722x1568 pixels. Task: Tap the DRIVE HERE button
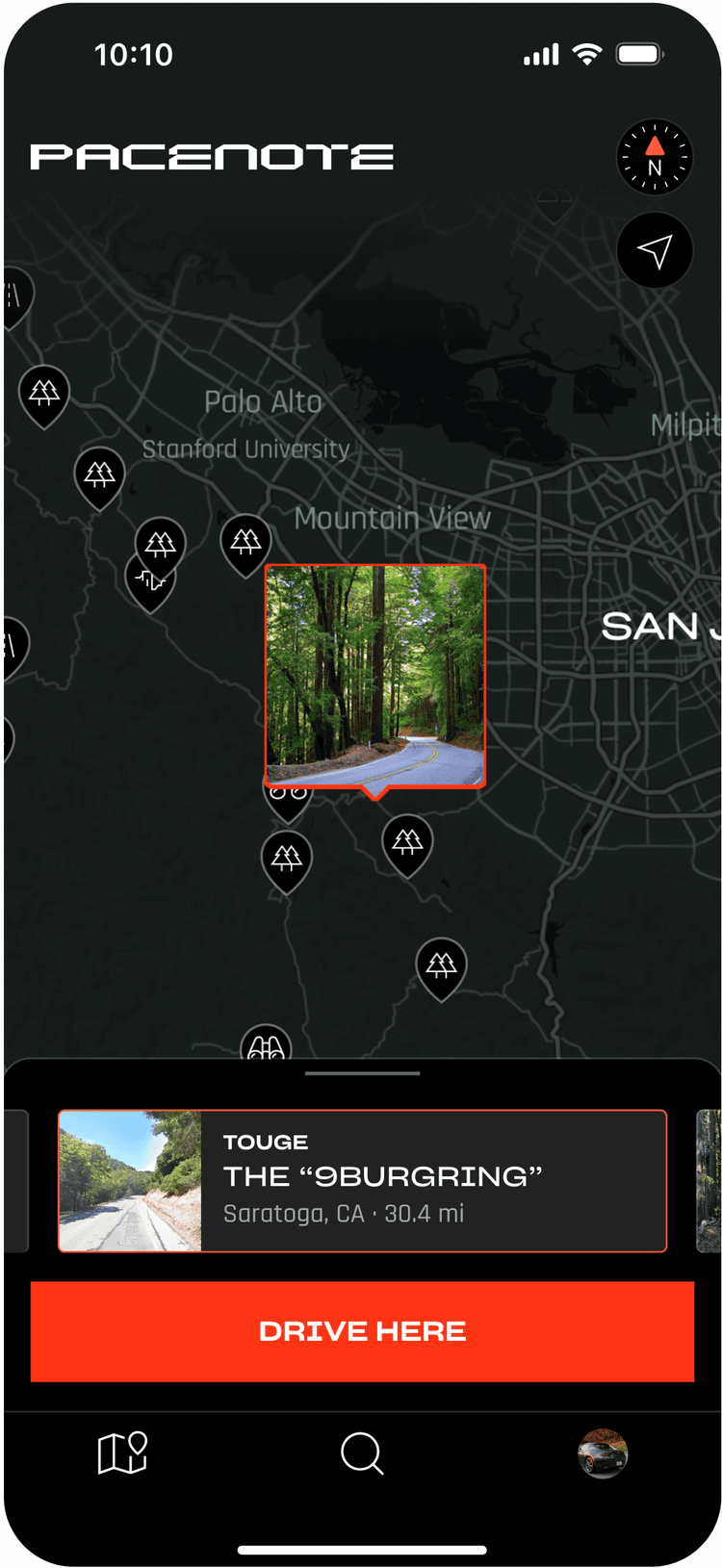coord(362,1331)
